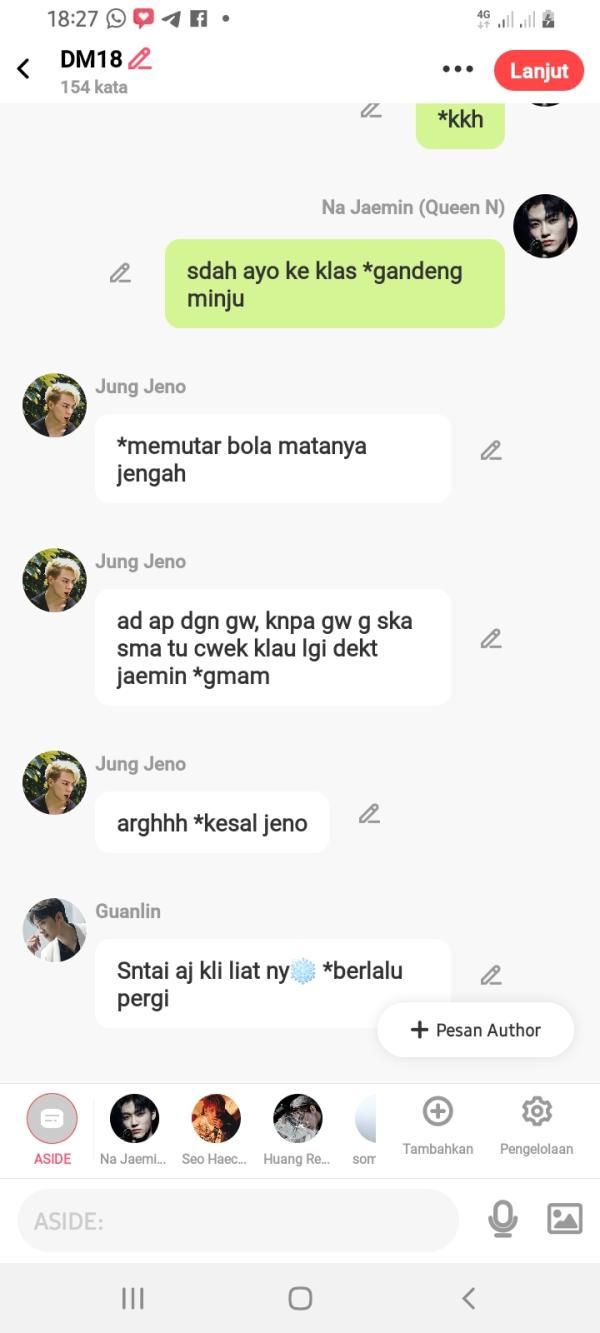Focus the ASIDE message input field
The image size is (600, 1333).
(x=238, y=1221)
